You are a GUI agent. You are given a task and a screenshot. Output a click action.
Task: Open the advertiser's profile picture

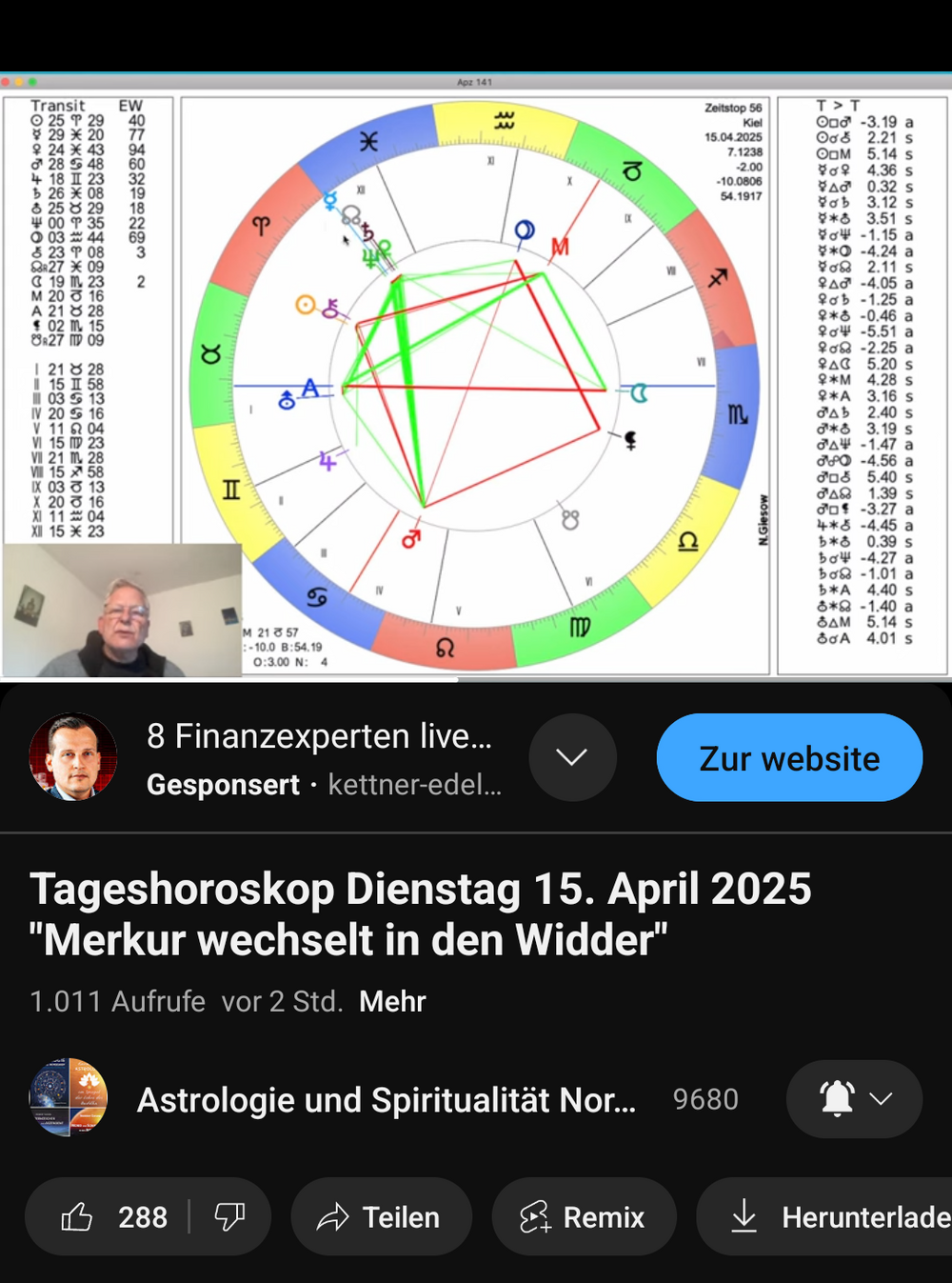pos(74,757)
